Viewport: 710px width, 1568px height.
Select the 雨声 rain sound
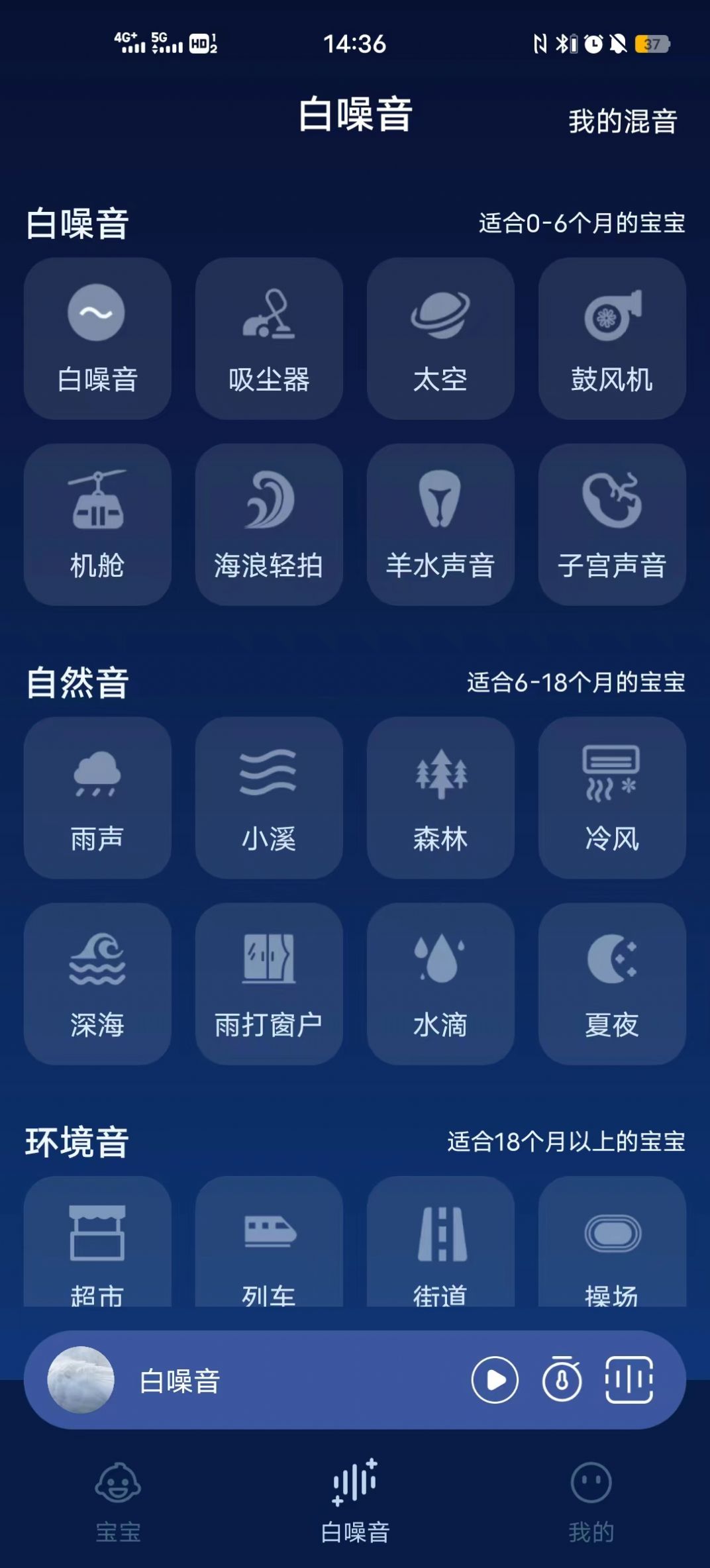[x=97, y=798]
